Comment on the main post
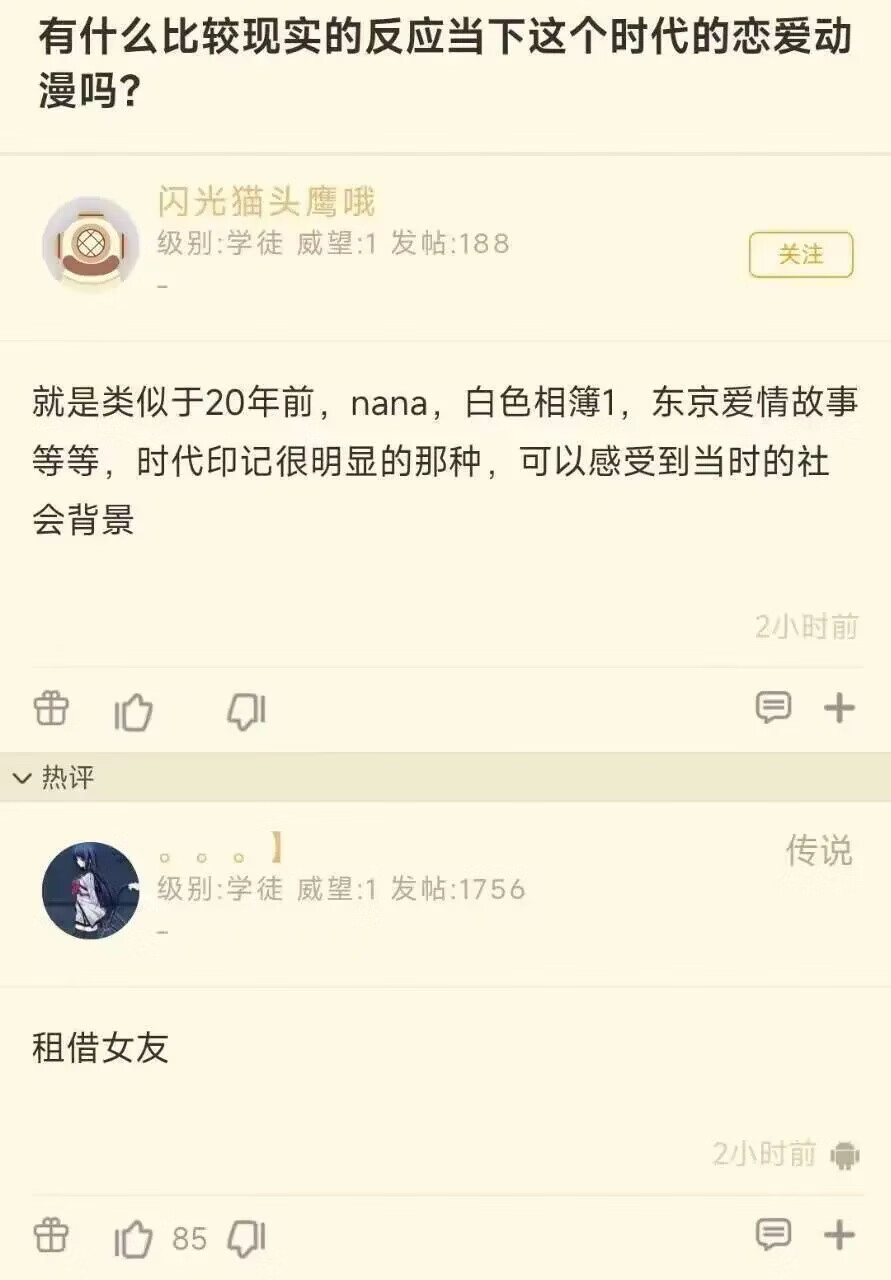 [x=772, y=708]
